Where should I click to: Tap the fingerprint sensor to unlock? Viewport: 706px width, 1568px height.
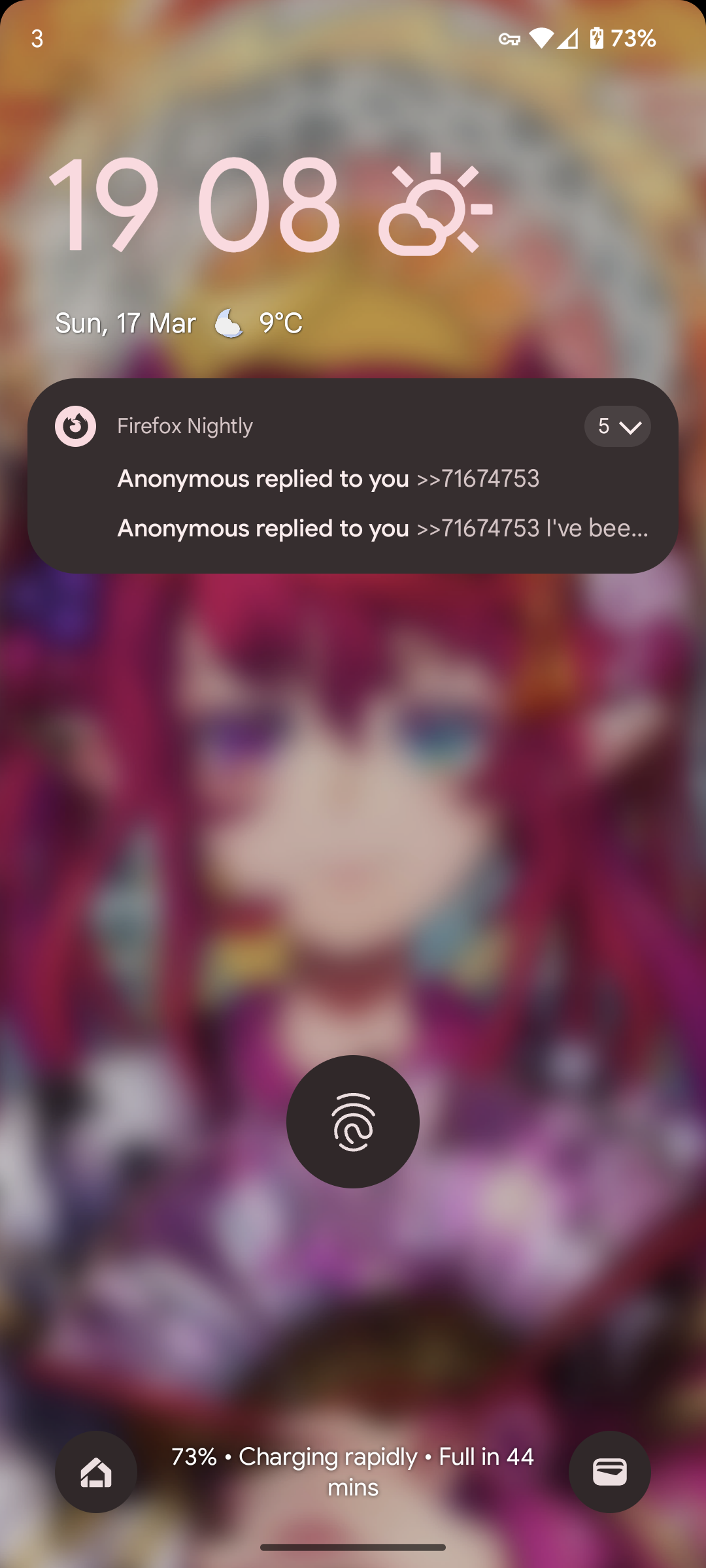(353, 1122)
